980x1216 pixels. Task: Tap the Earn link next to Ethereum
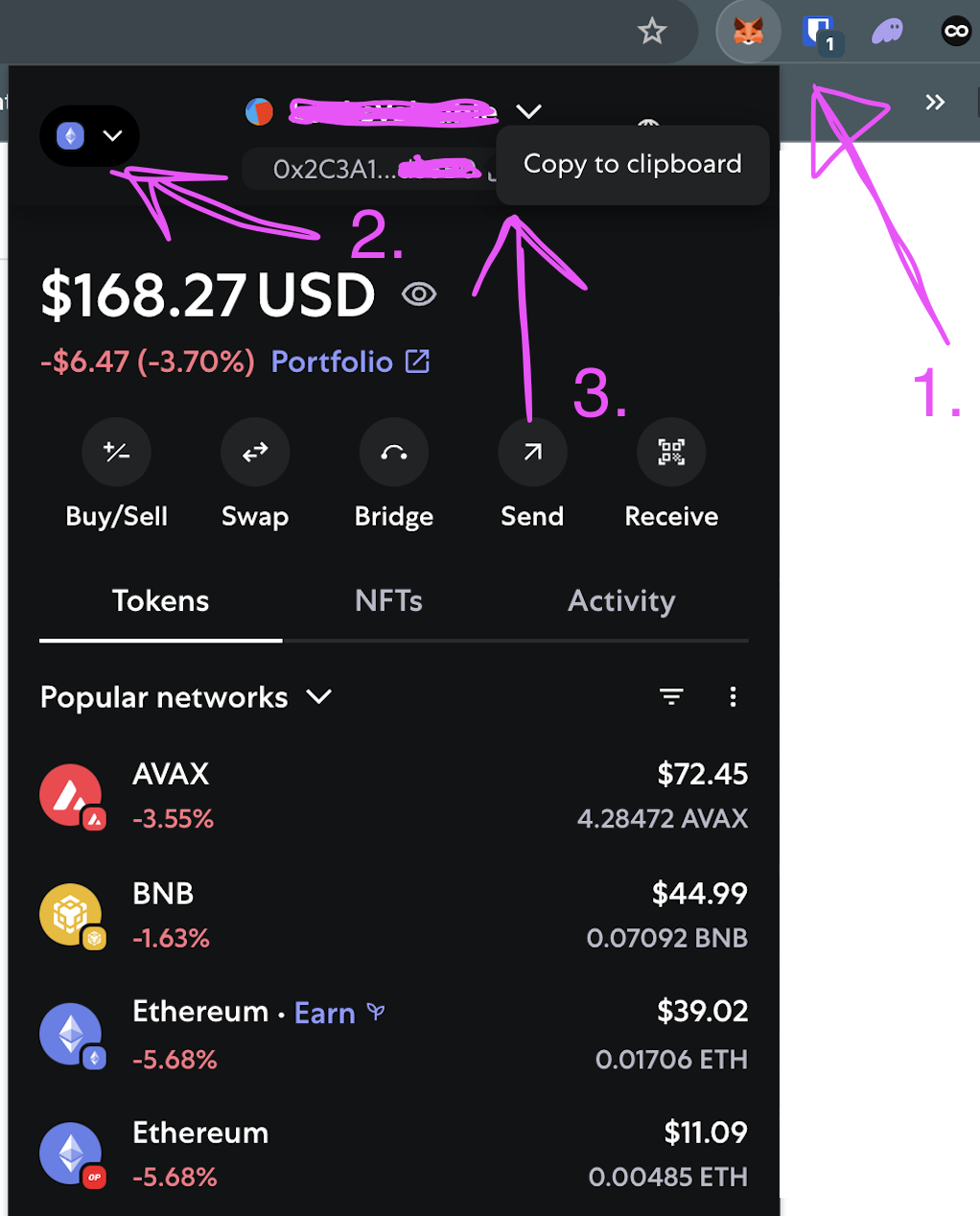click(x=326, y=1014)
